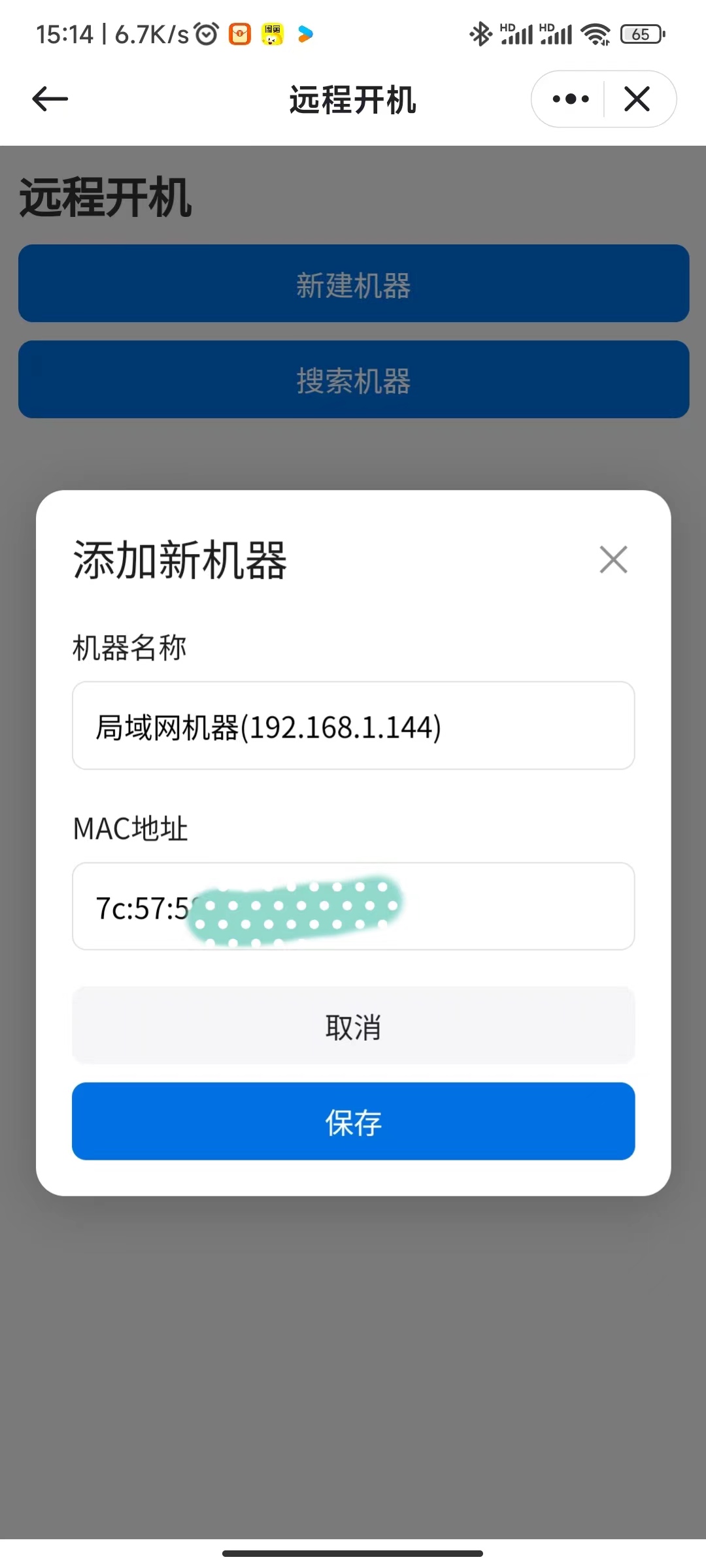The image size is (706, 1568).
Task: Tap the HD cellular signal indicator
Action: pyautogui.click(x=516, y=33)
